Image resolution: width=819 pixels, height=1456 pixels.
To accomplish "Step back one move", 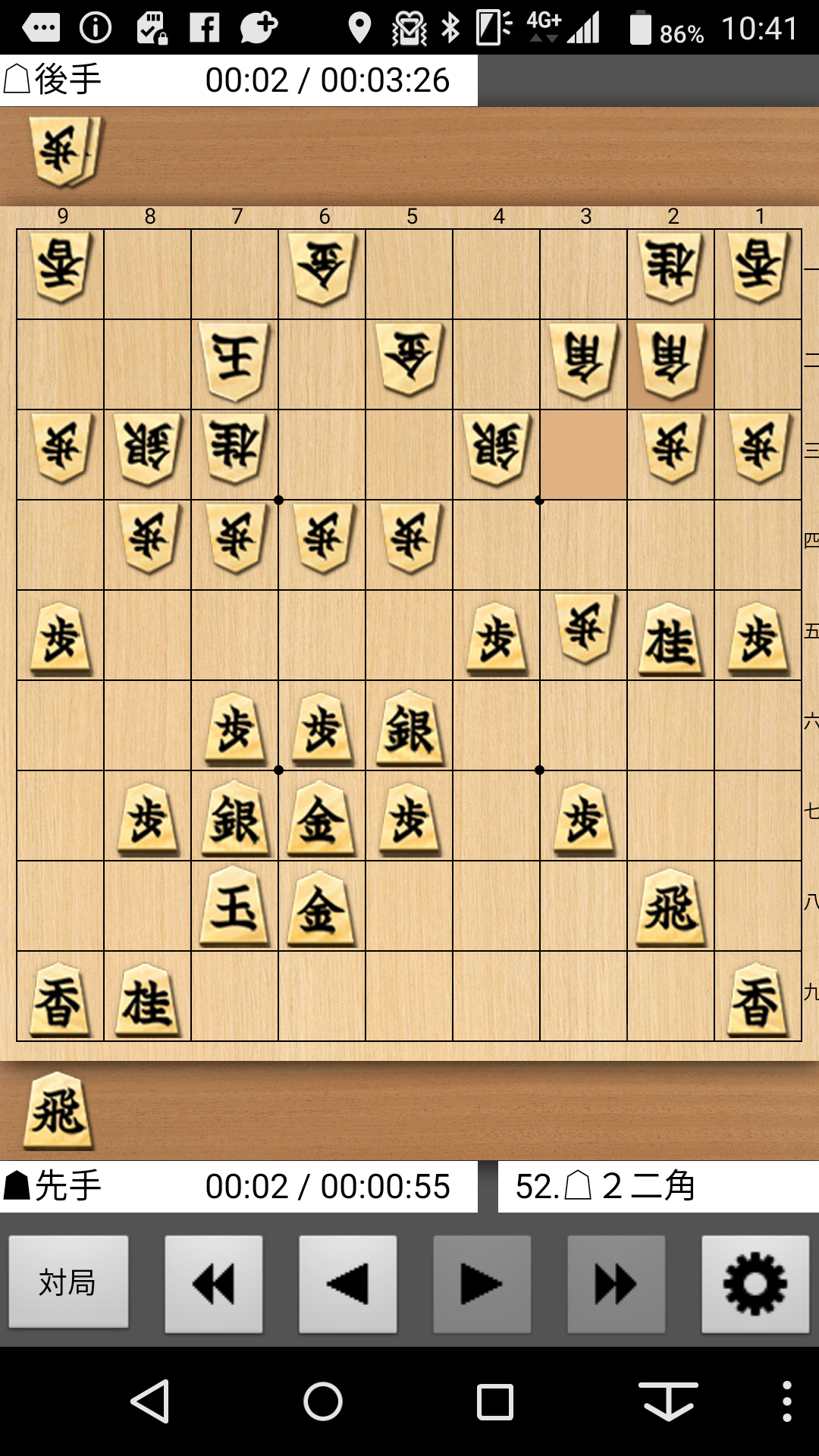I will point(348,1284).
